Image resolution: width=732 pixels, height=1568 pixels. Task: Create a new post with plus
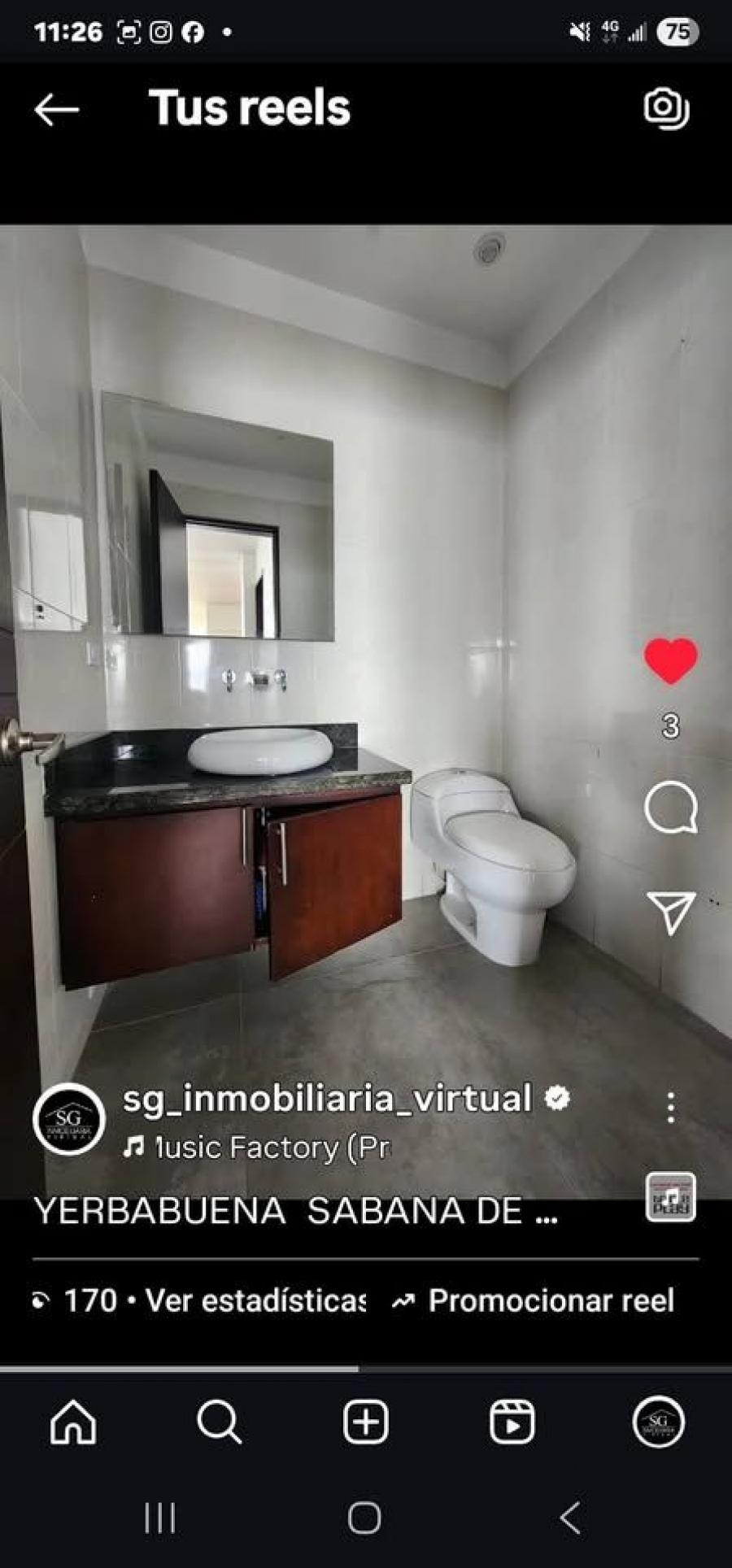pos(366,1422)
